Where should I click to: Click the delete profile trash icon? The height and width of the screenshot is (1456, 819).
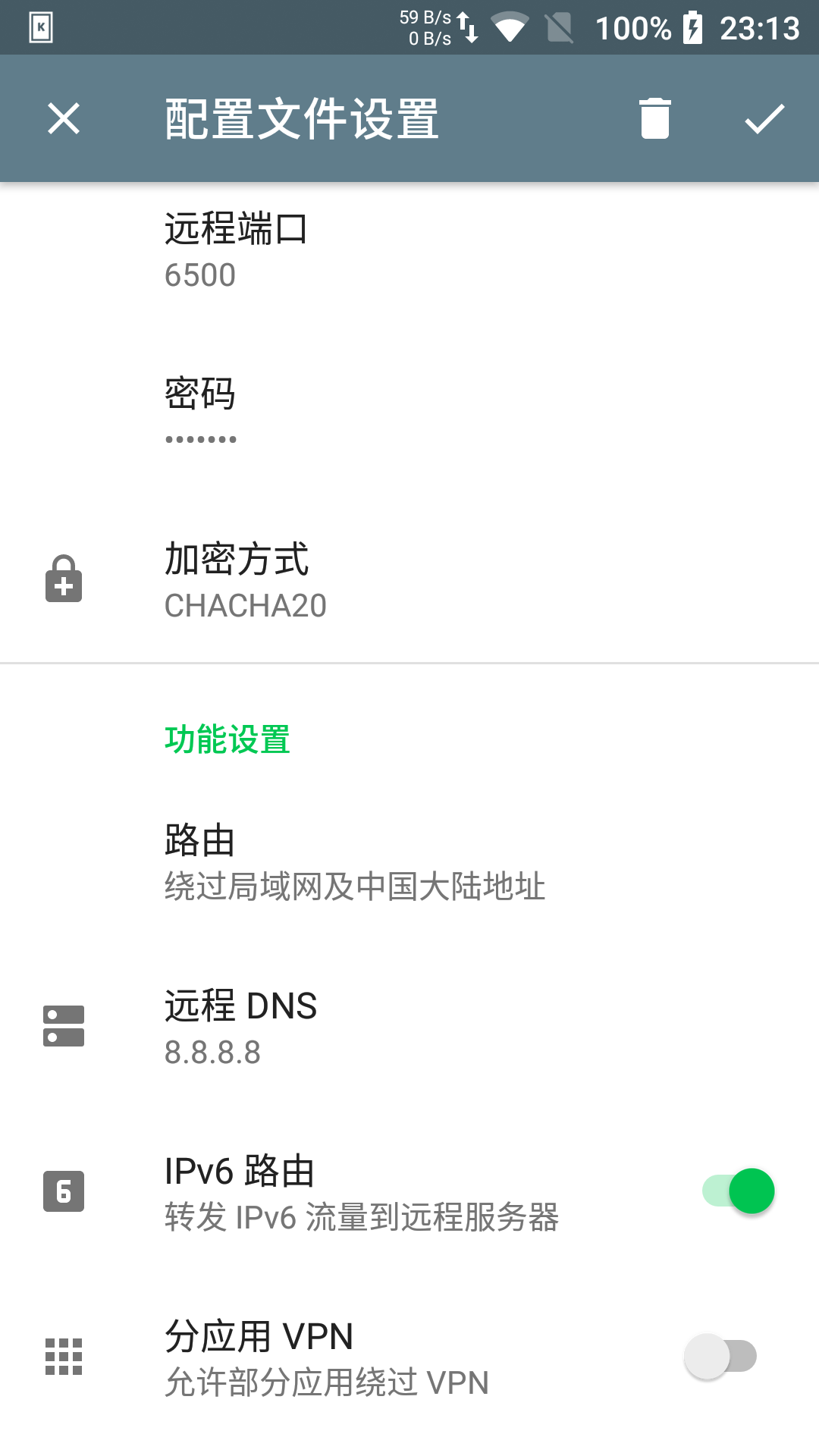(x=654, y=118)
